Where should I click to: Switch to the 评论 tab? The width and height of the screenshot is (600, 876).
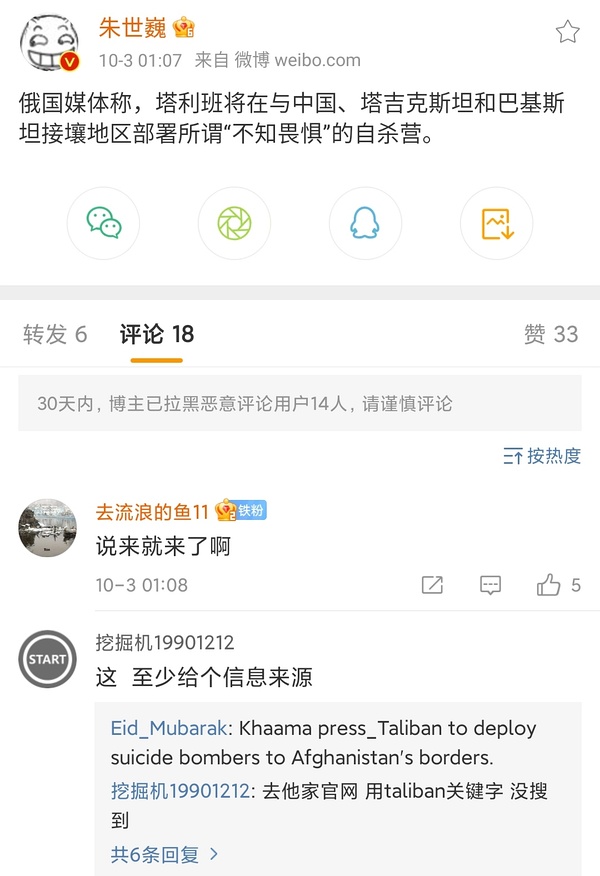click(x=157, y=334)
